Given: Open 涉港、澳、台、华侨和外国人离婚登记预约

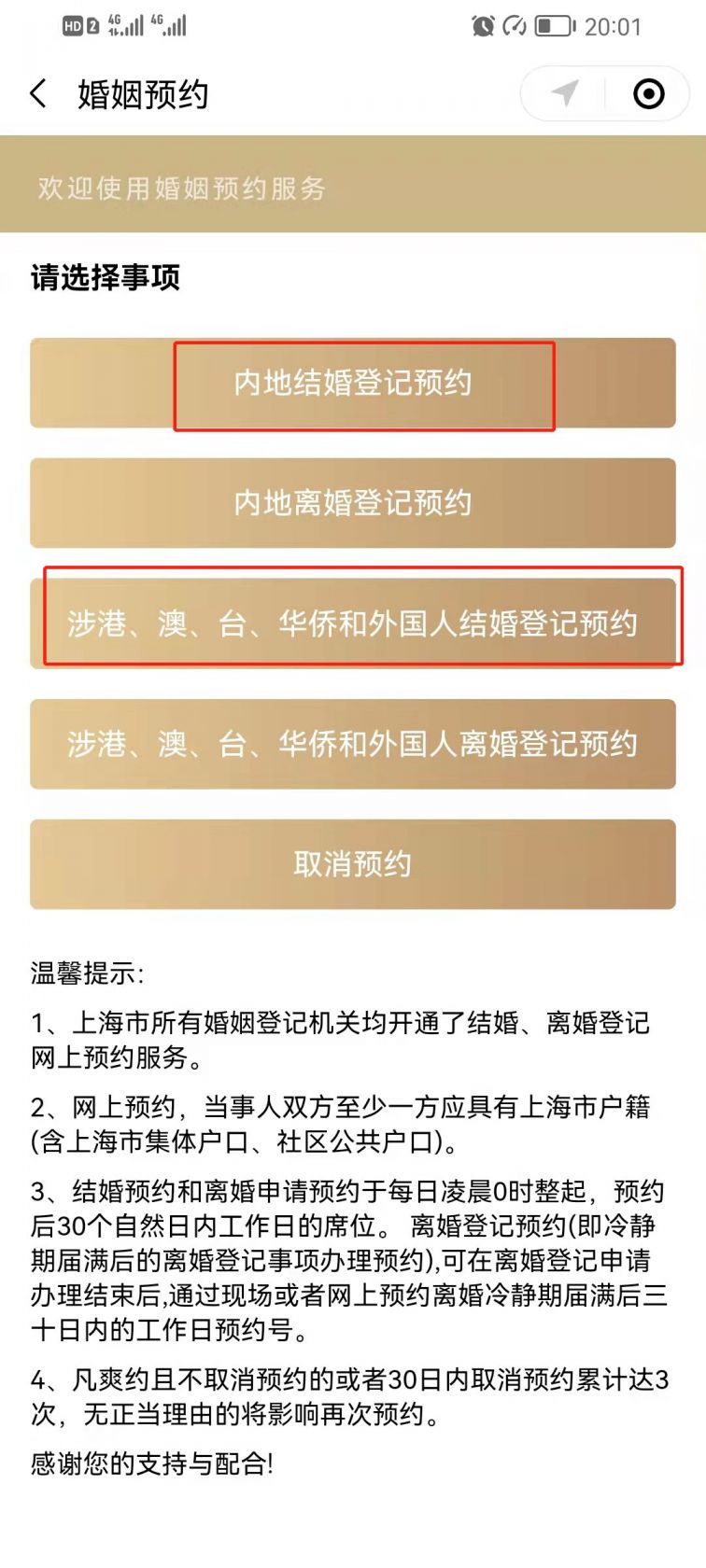Looking at the screenshot, I should [x=353, y=744].
